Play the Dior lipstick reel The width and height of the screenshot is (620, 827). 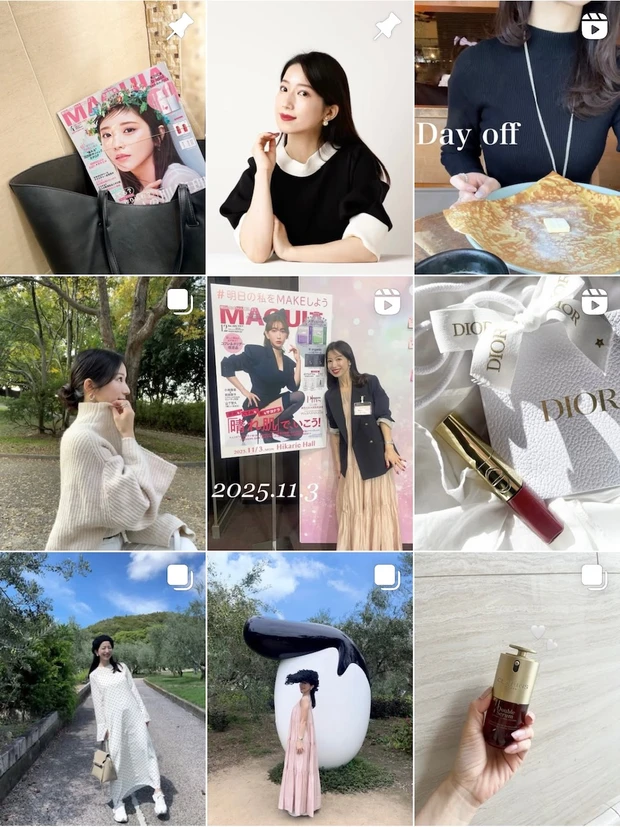click(517, 413)
